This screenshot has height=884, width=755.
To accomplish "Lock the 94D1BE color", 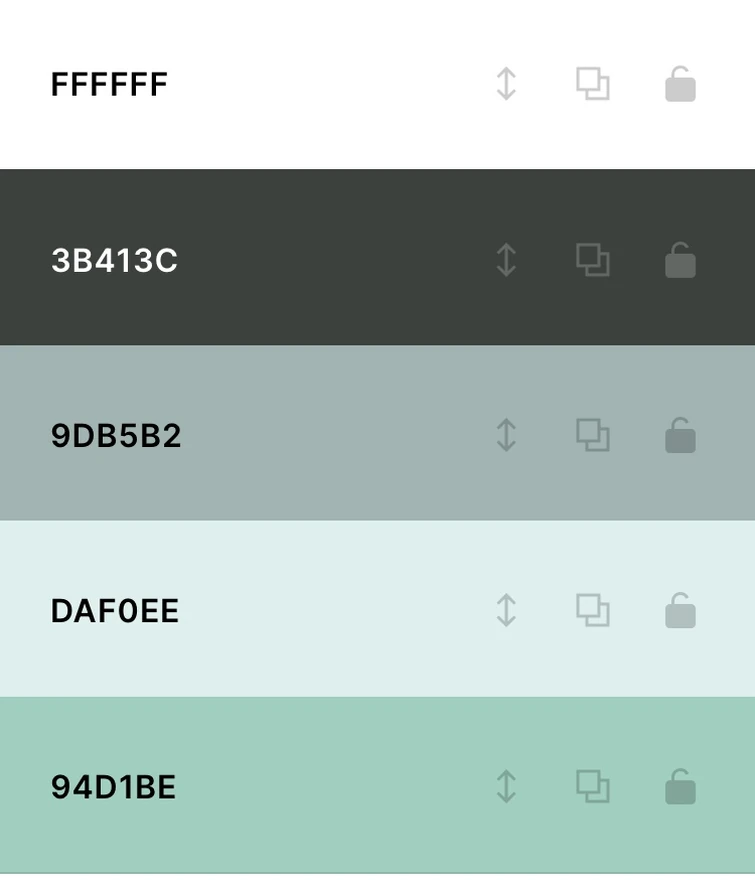I will point(679,787).
